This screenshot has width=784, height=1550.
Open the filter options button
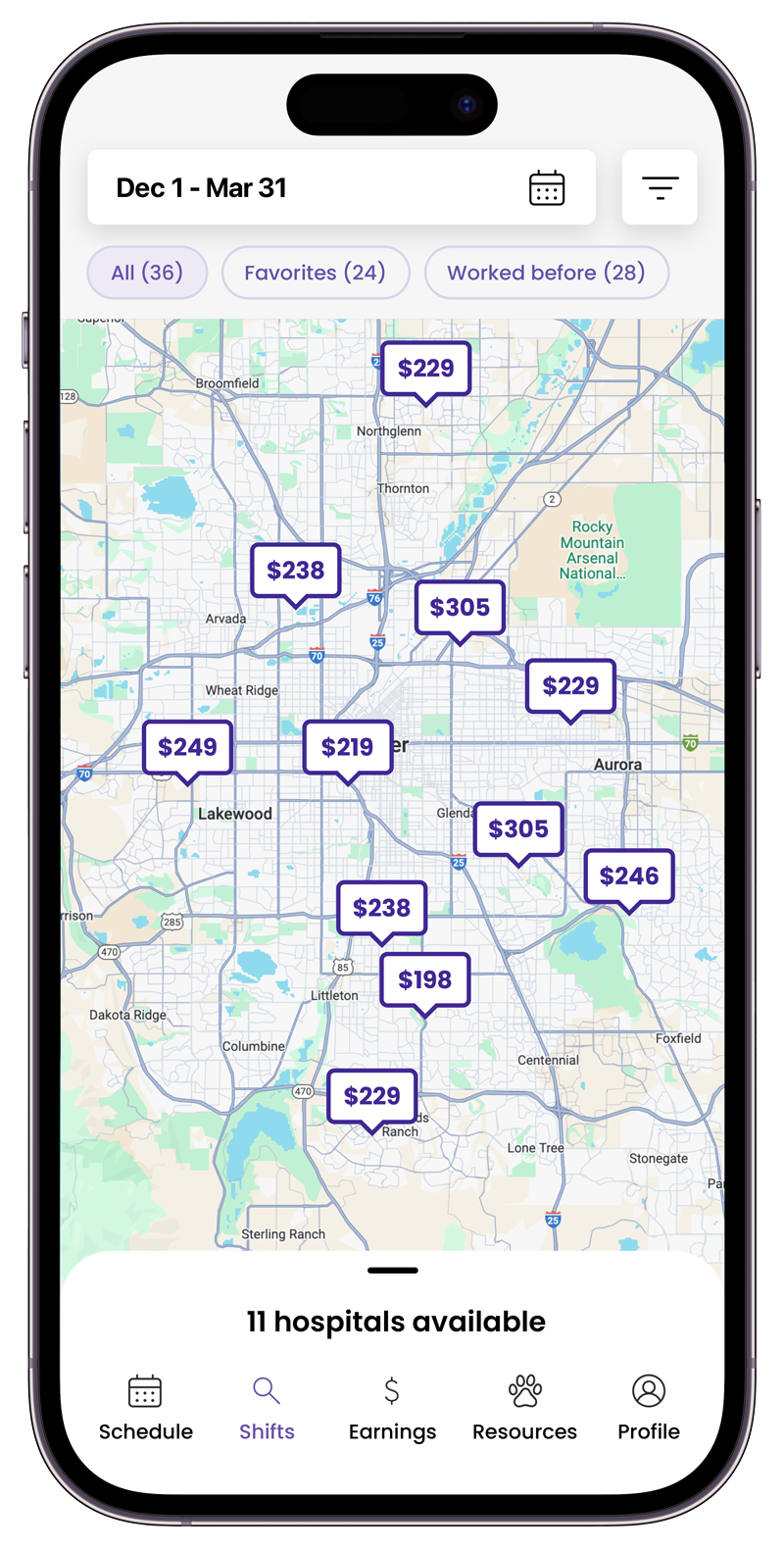click(x=660, y=187)
